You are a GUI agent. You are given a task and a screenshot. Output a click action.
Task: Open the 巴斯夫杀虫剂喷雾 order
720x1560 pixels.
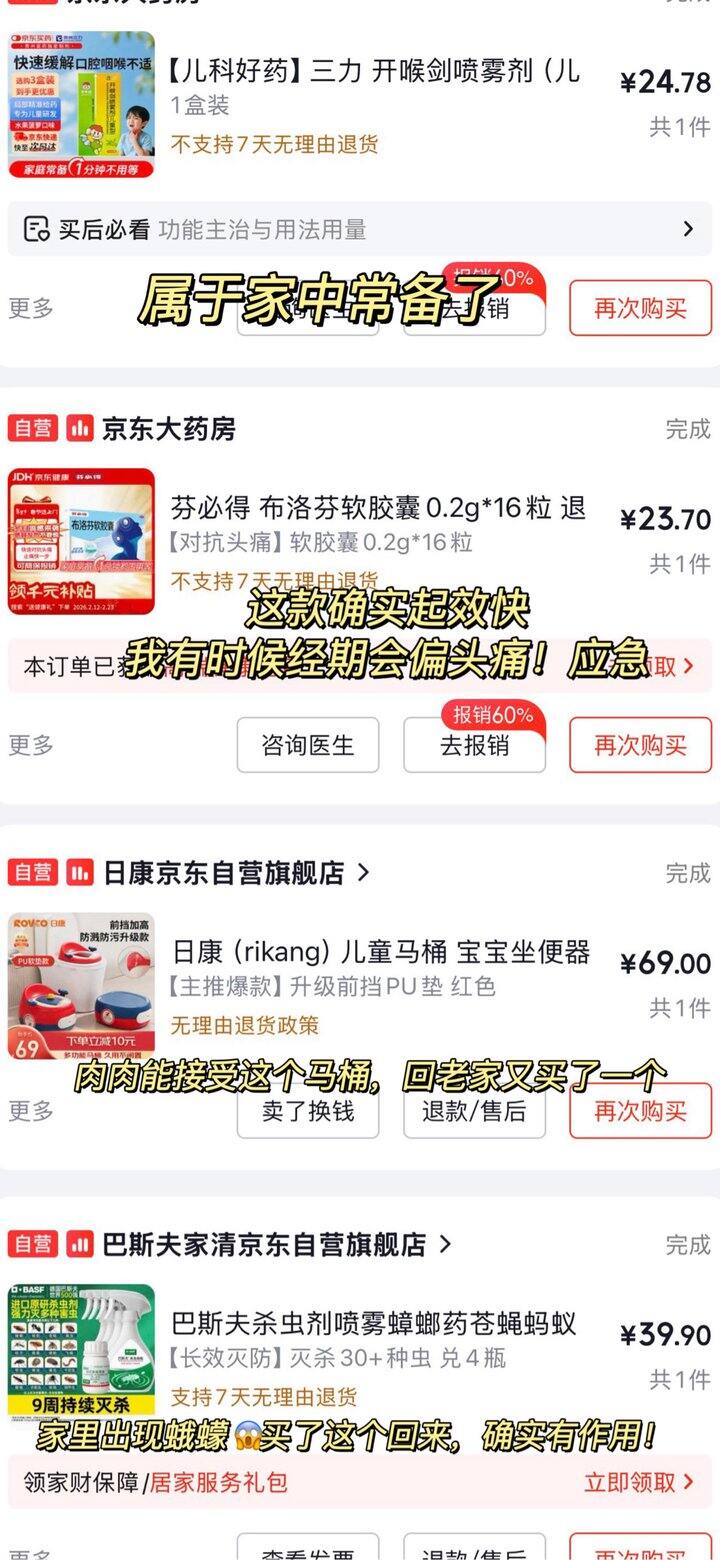point(373,1324)
